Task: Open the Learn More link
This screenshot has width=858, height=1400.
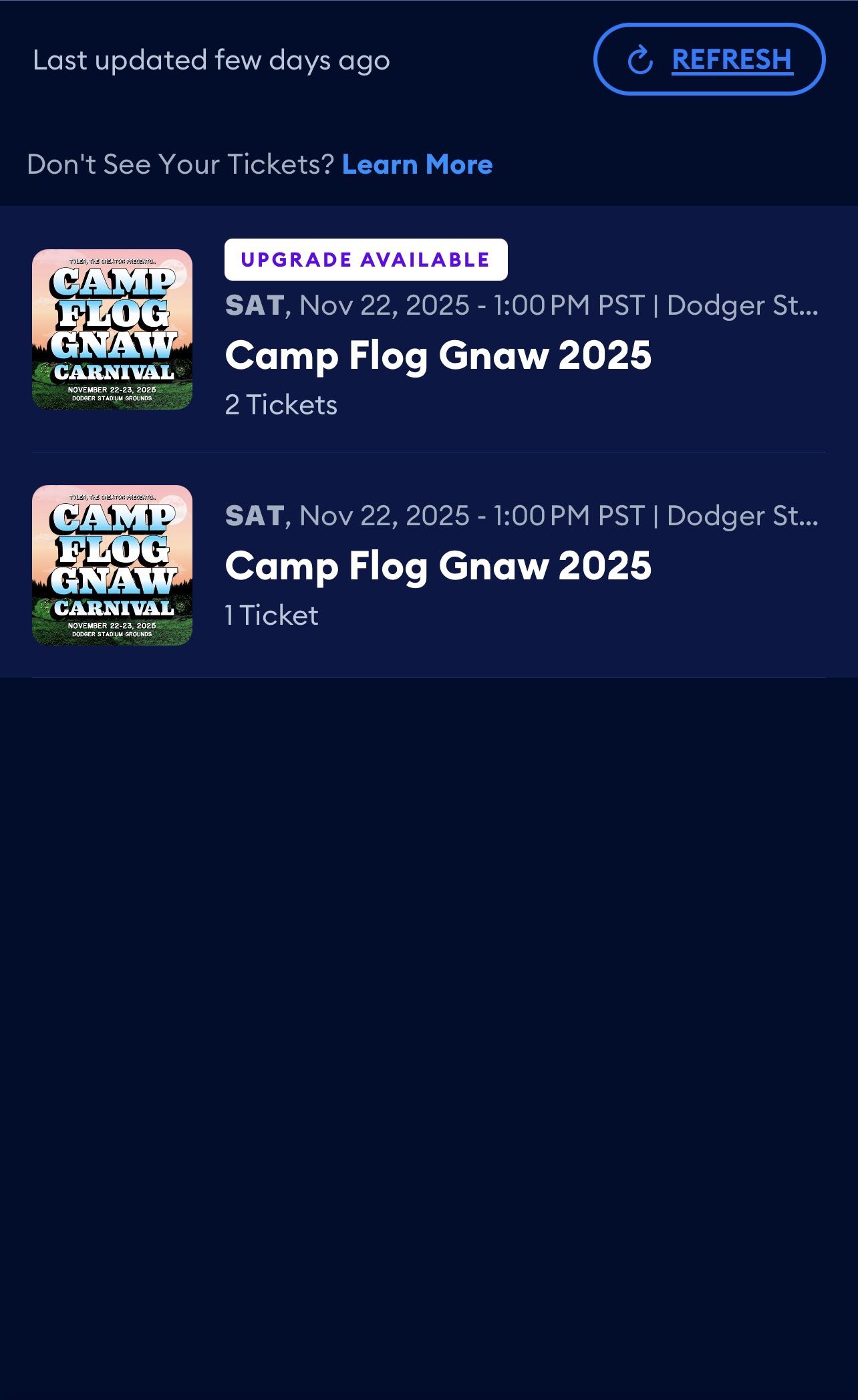Action: click(417, 164)
